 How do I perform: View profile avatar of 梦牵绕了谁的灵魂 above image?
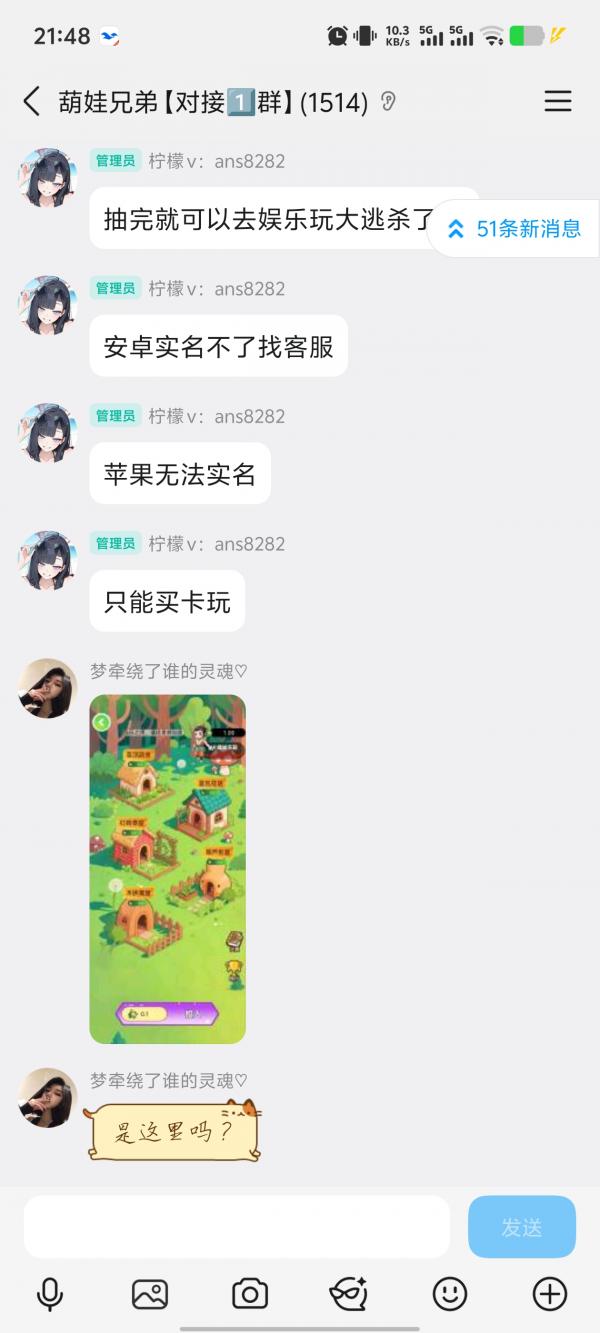pos(47,688)
